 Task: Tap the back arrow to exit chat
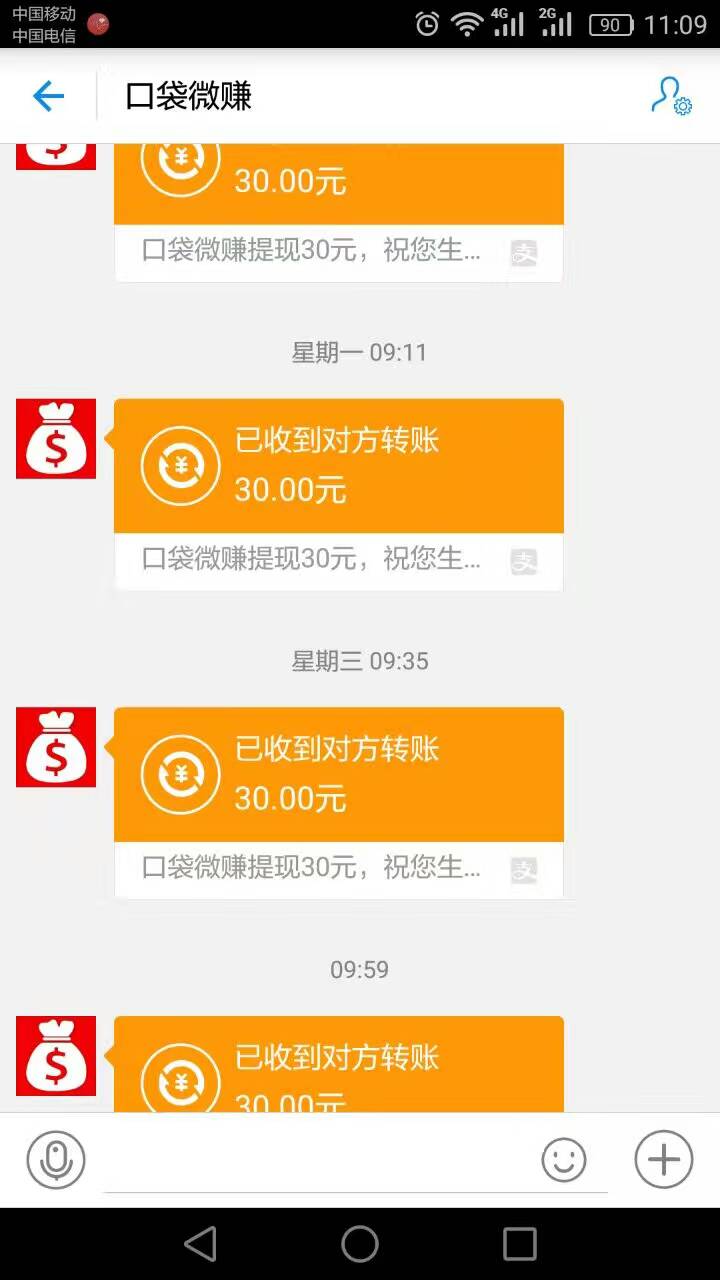point(48,96)
